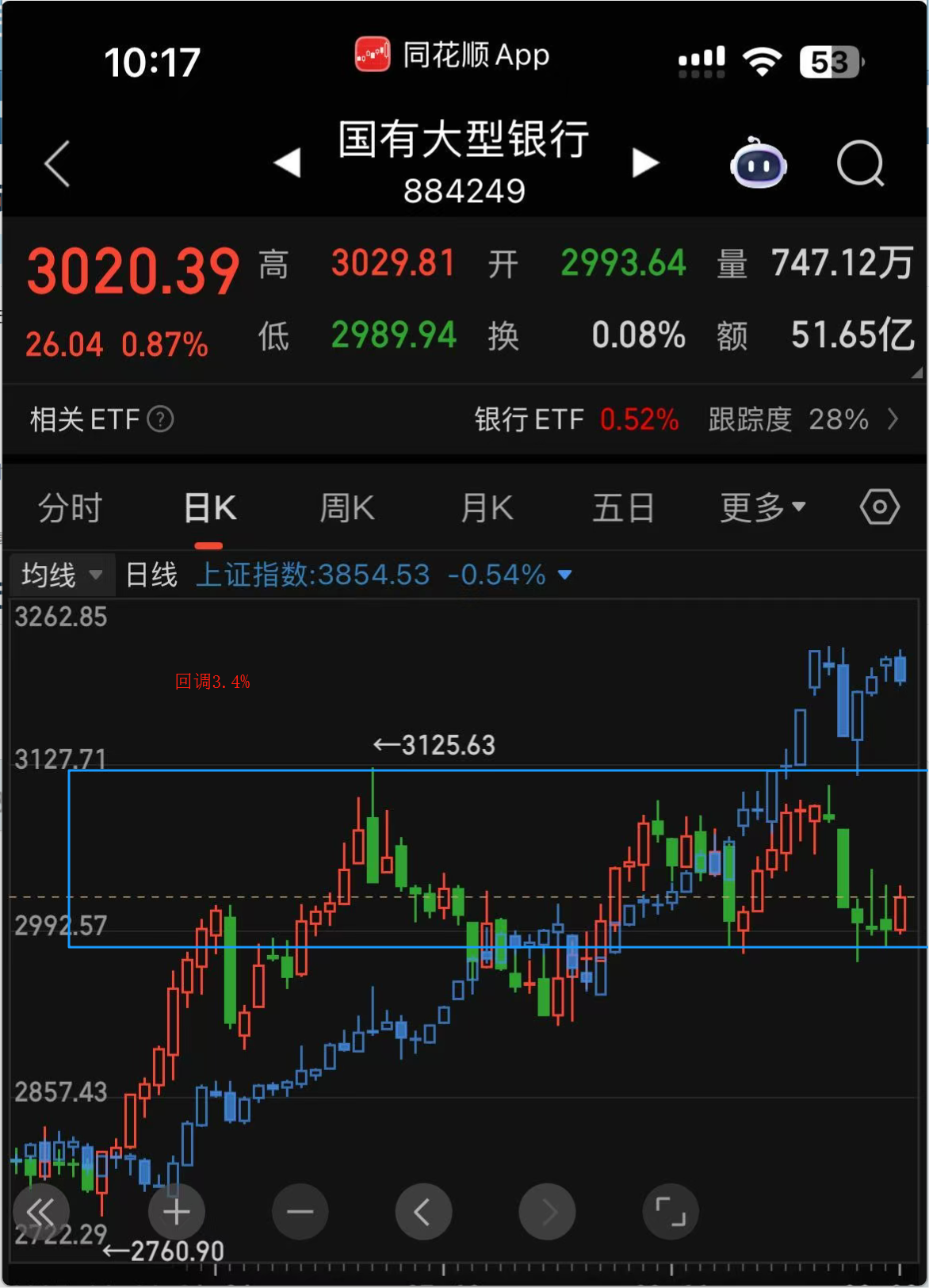Zoom in the K-line chart
Screen dimensions: 929x1288
click(176, 1212)
